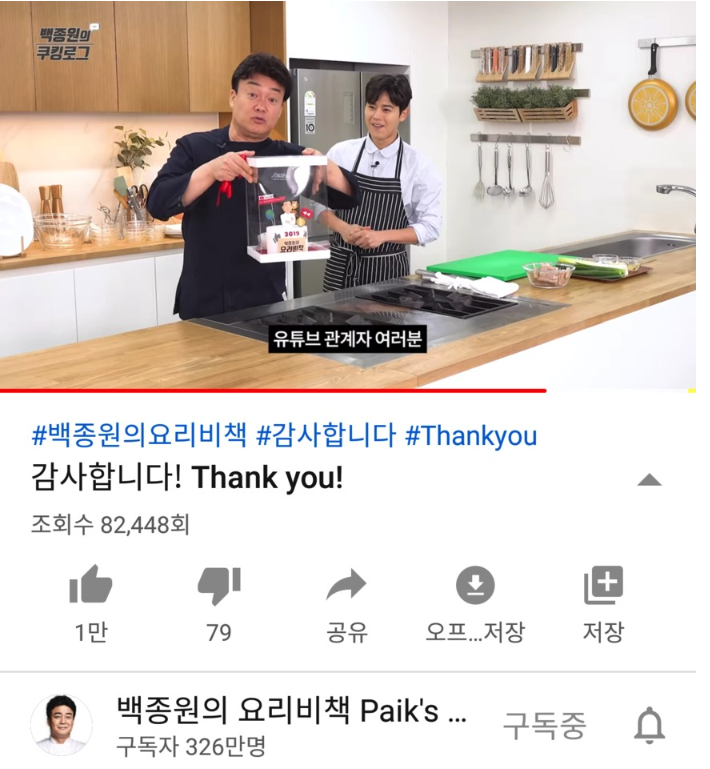Open the #Thankyou hashtag
Screen dimensions: 710x769
click(x=470, y=436)
